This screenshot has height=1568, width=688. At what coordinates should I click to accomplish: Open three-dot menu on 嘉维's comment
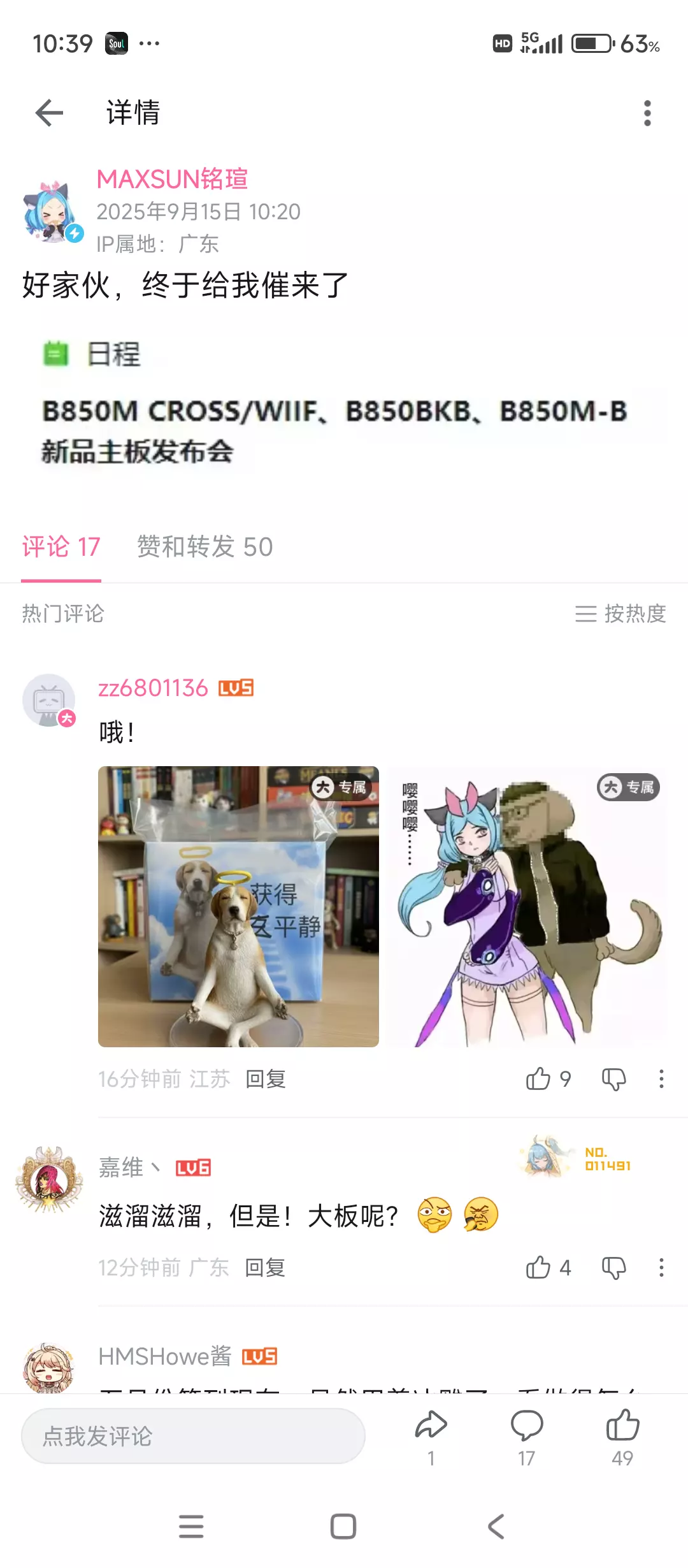click(x=660, y=1268)
